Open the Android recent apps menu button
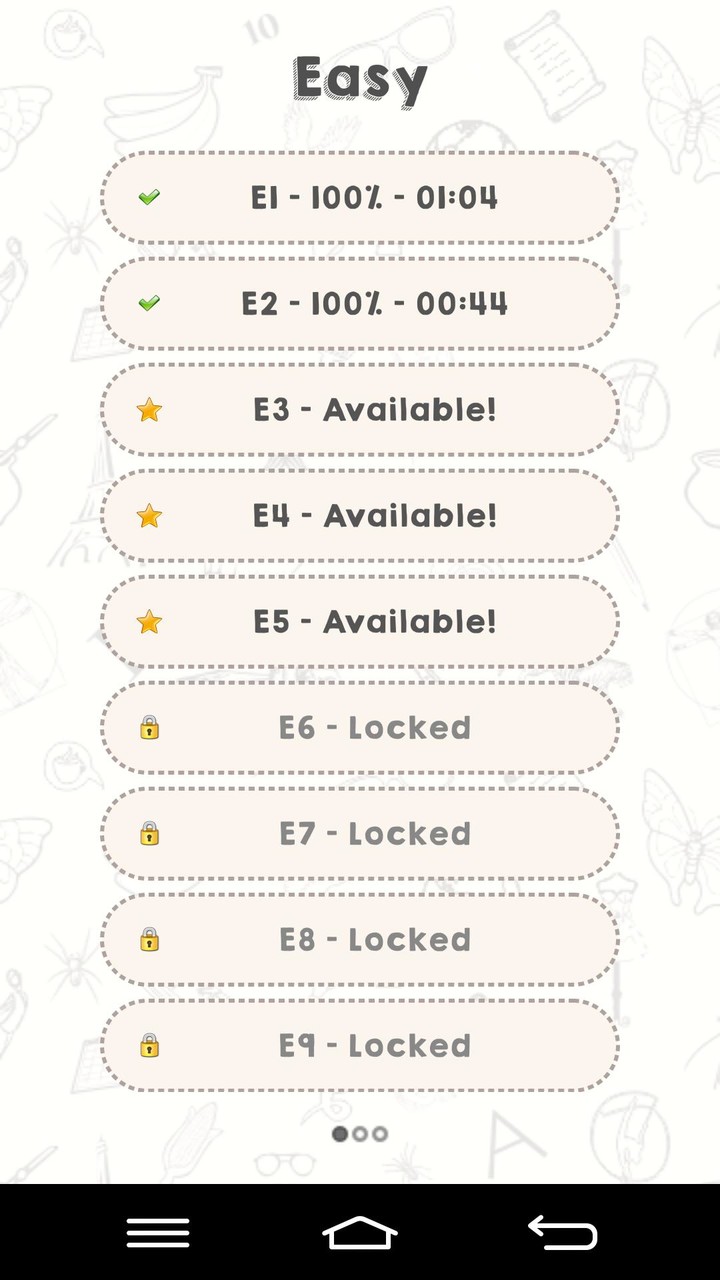Viewport: 720px width, 1280px height. (157, 1231)
